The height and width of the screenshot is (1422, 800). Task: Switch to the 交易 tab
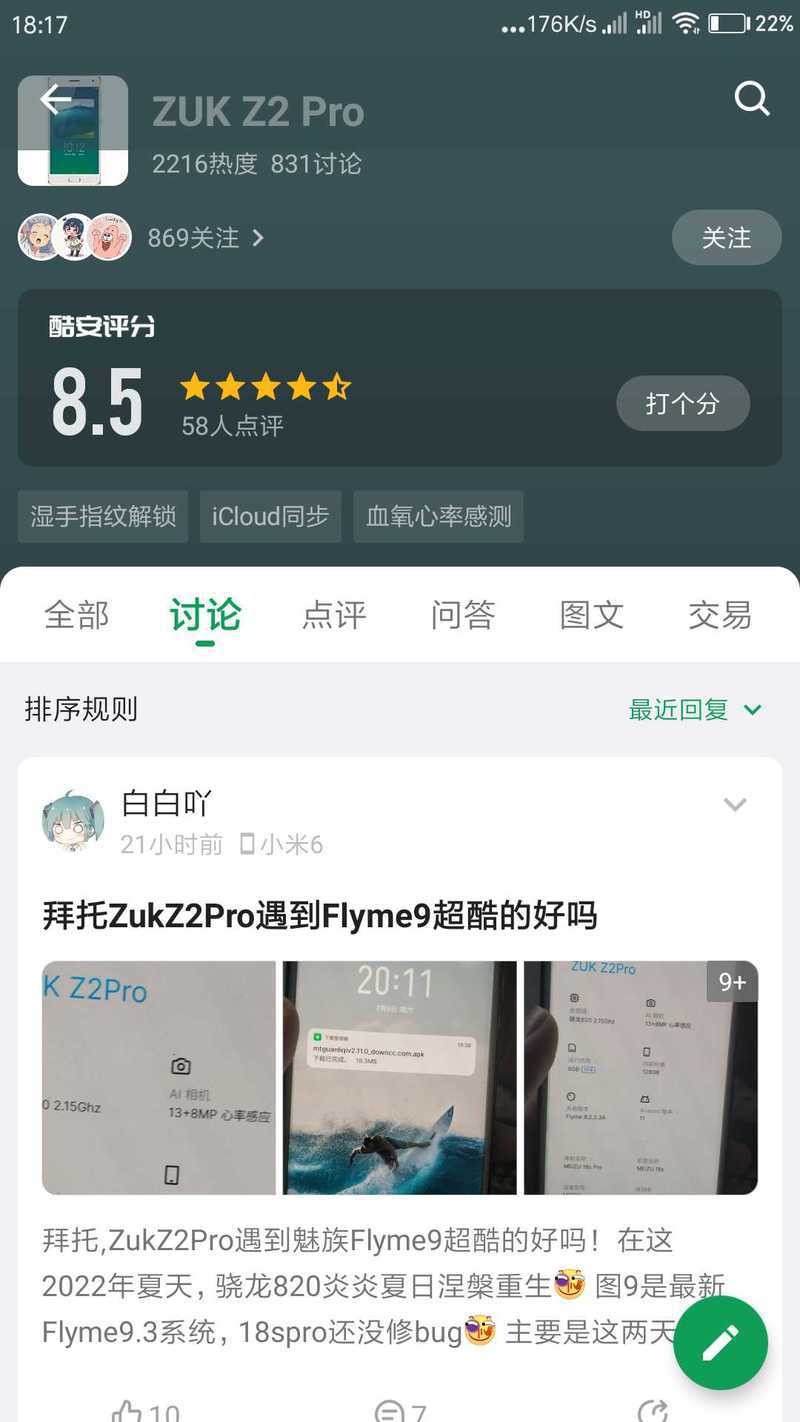[720, 615]
